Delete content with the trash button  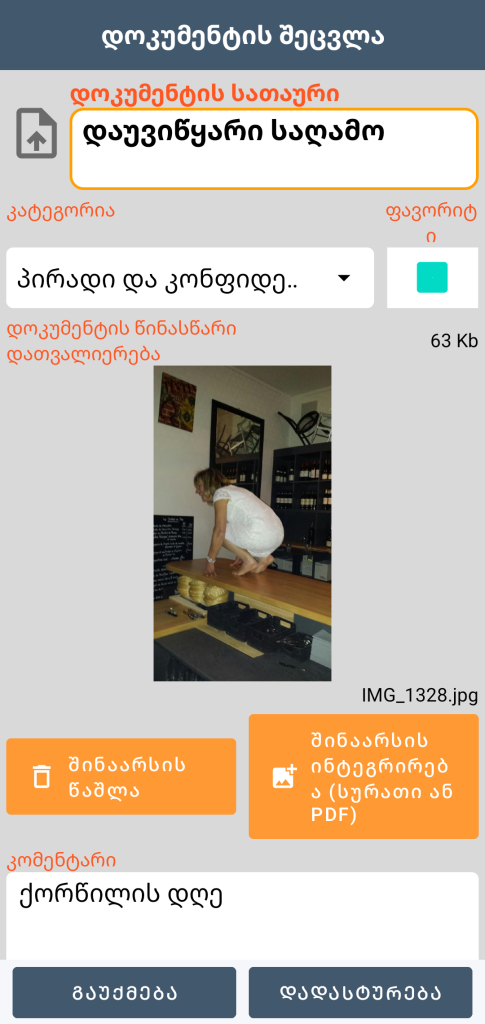pyautogui.click(x=121, y=776)
